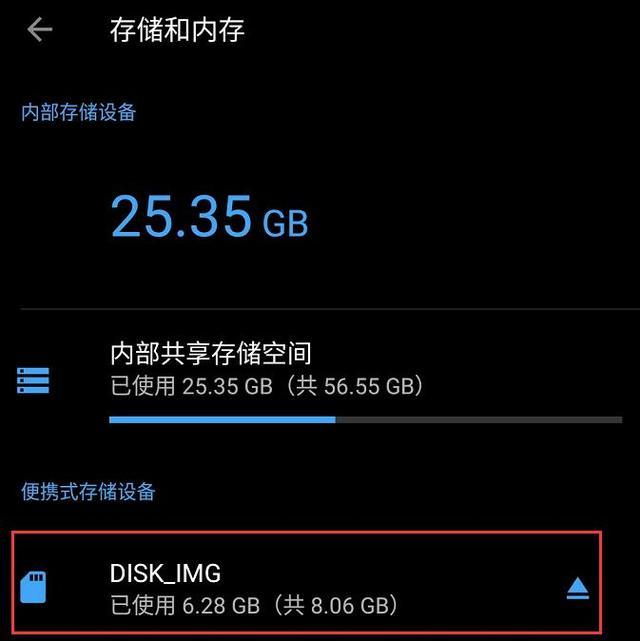Go back from 存储和内存 screen

coord(40,30)
